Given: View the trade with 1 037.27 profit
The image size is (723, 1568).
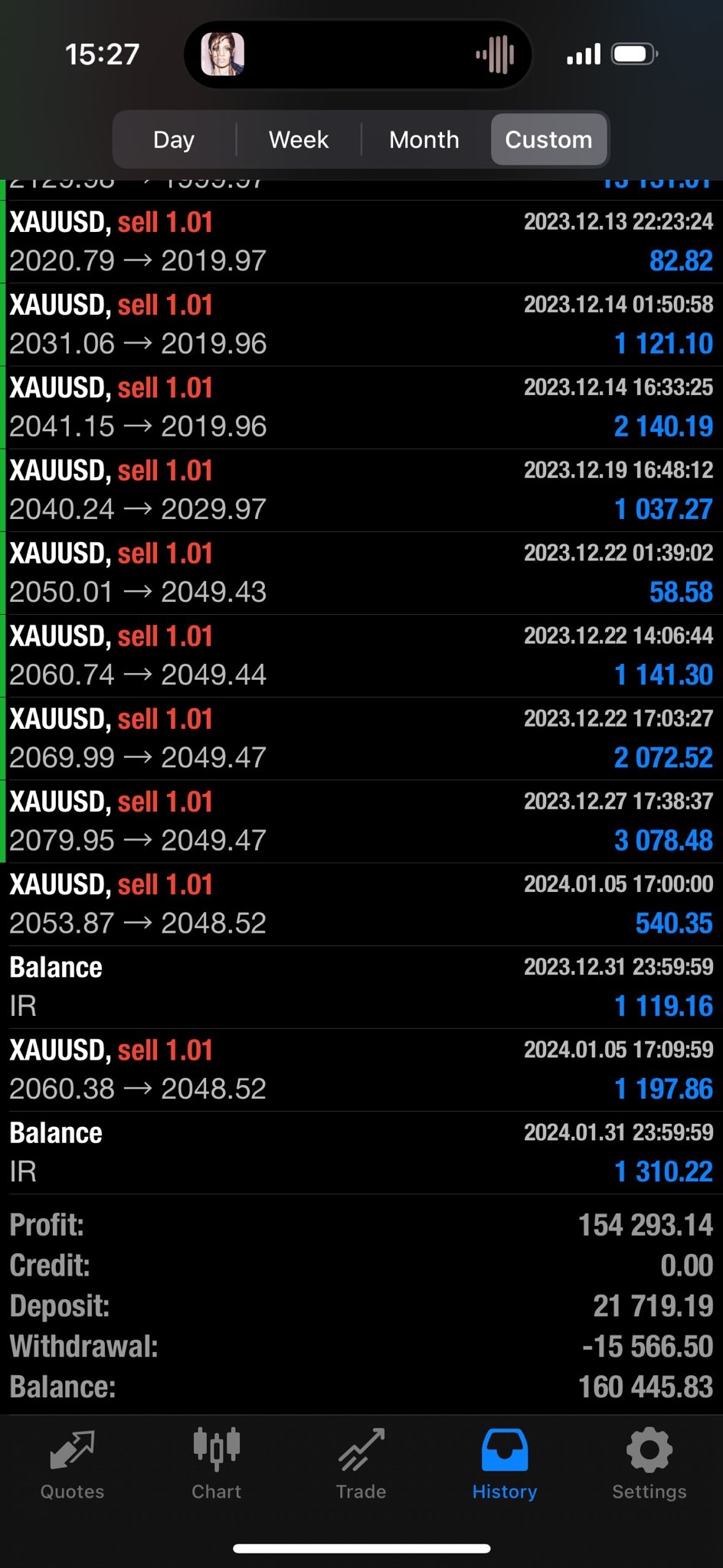Looking at the screenshot, I should tap(361, 490).
